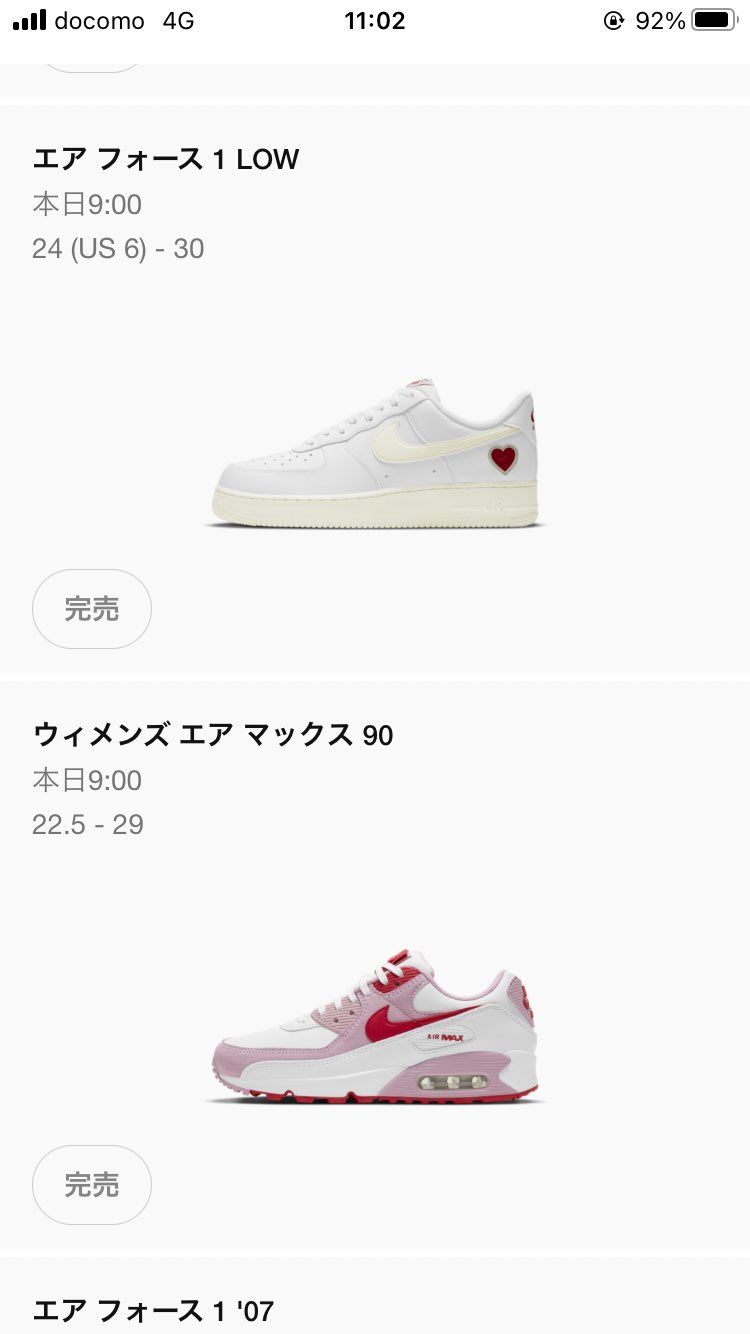Select the エア フォース 1 '07 title
750x1334 pixels.
pyautogui.click(x=155, y=1308)
